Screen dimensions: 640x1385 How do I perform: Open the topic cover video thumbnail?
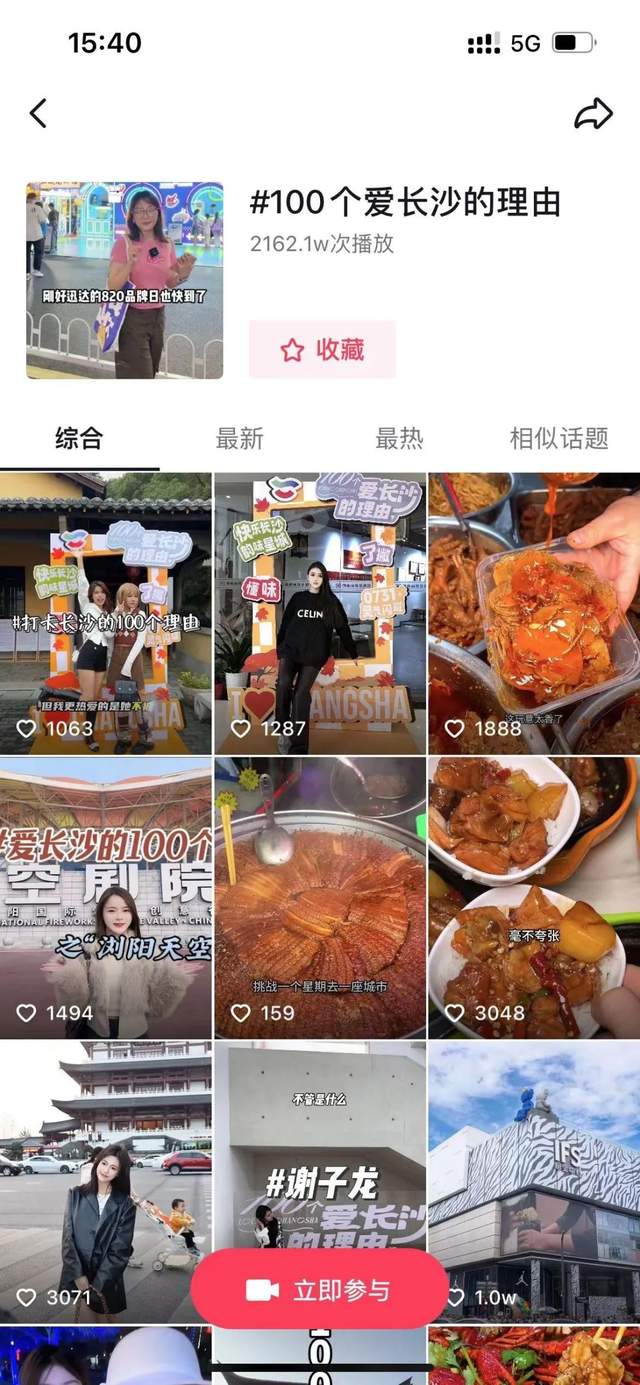(125, 280)
